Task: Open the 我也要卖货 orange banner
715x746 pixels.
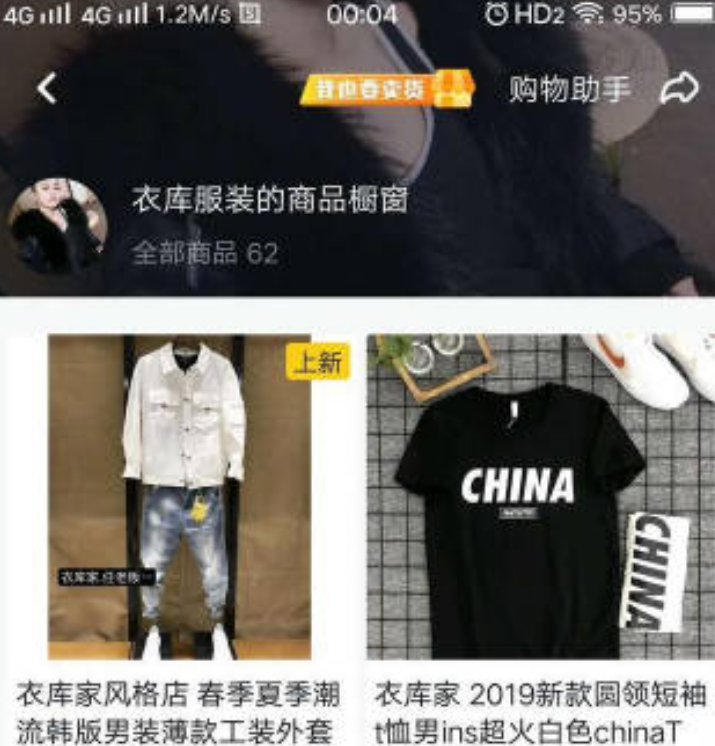Action: tap(386, 89)
